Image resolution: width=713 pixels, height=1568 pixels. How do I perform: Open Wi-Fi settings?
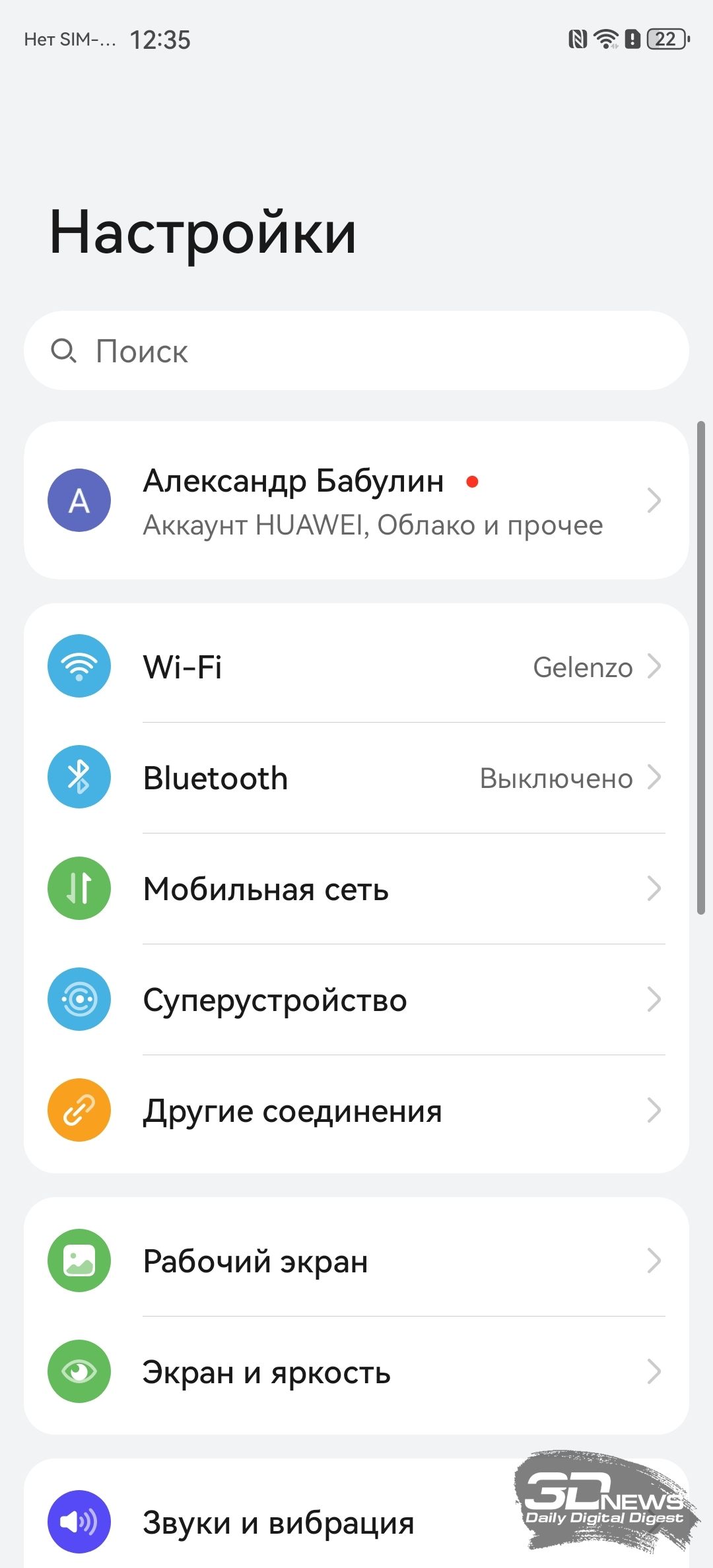(x=356, y=667)
